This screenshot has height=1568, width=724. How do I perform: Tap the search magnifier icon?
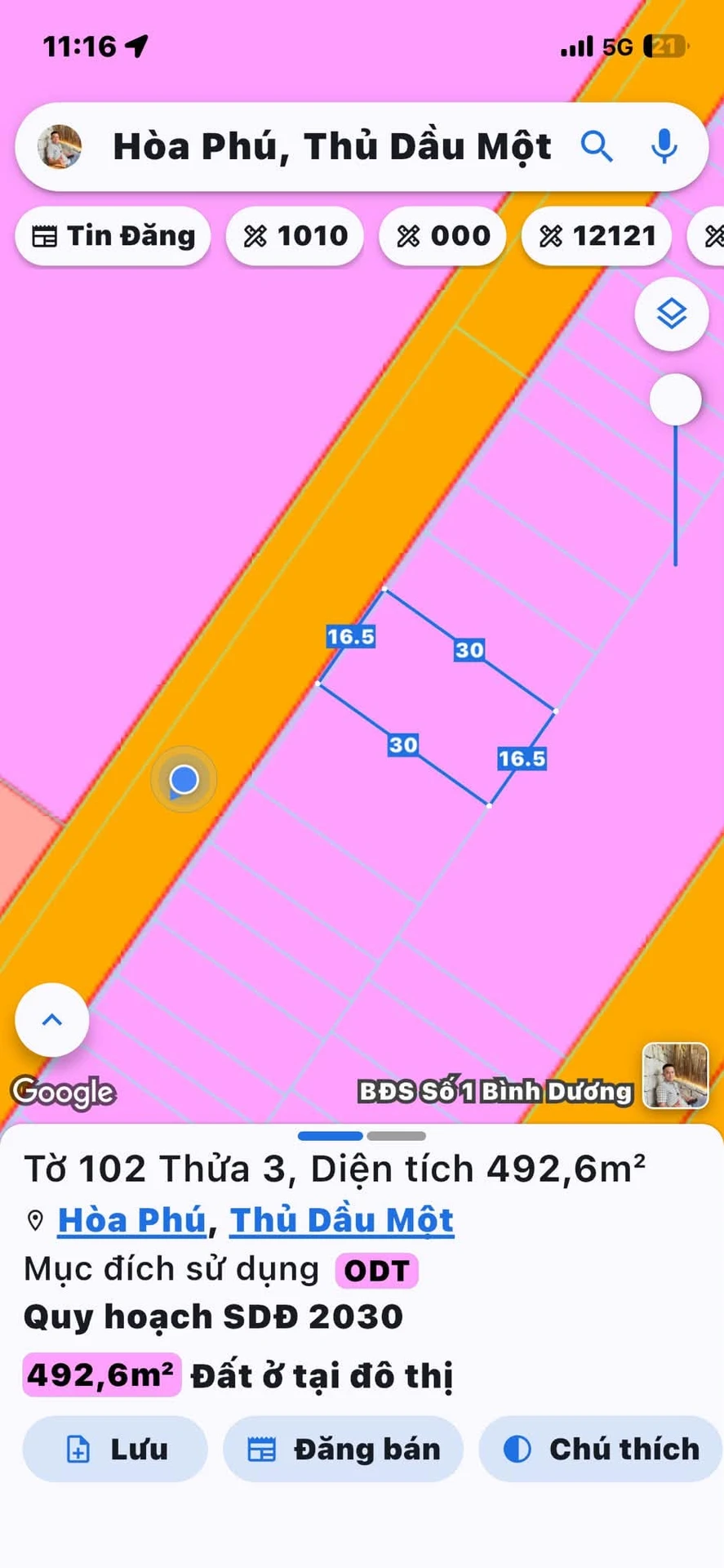(597, 147)
